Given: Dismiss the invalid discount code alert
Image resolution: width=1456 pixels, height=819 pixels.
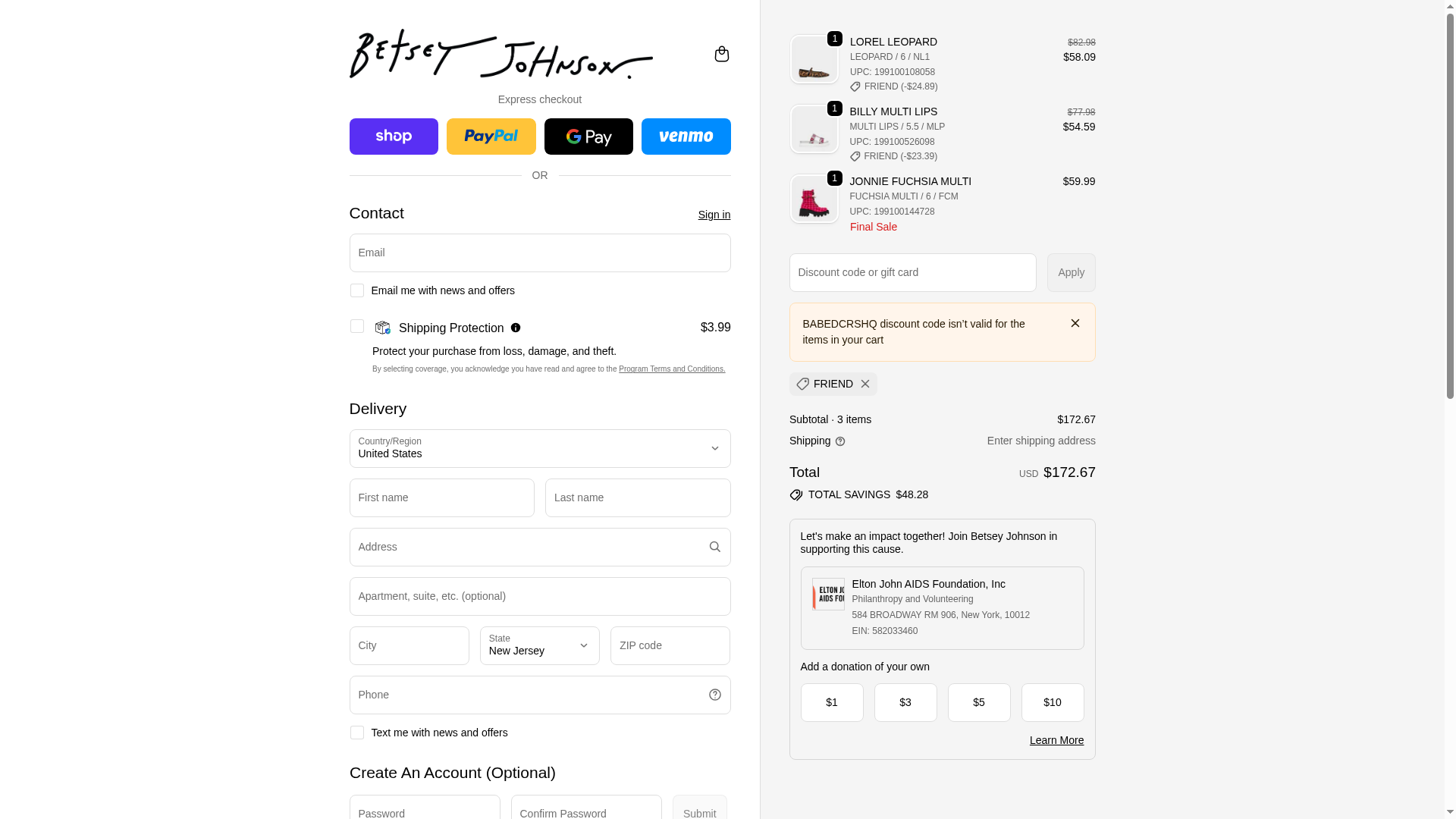Looking at the screenshot, I should click(x=1075, y=323).
